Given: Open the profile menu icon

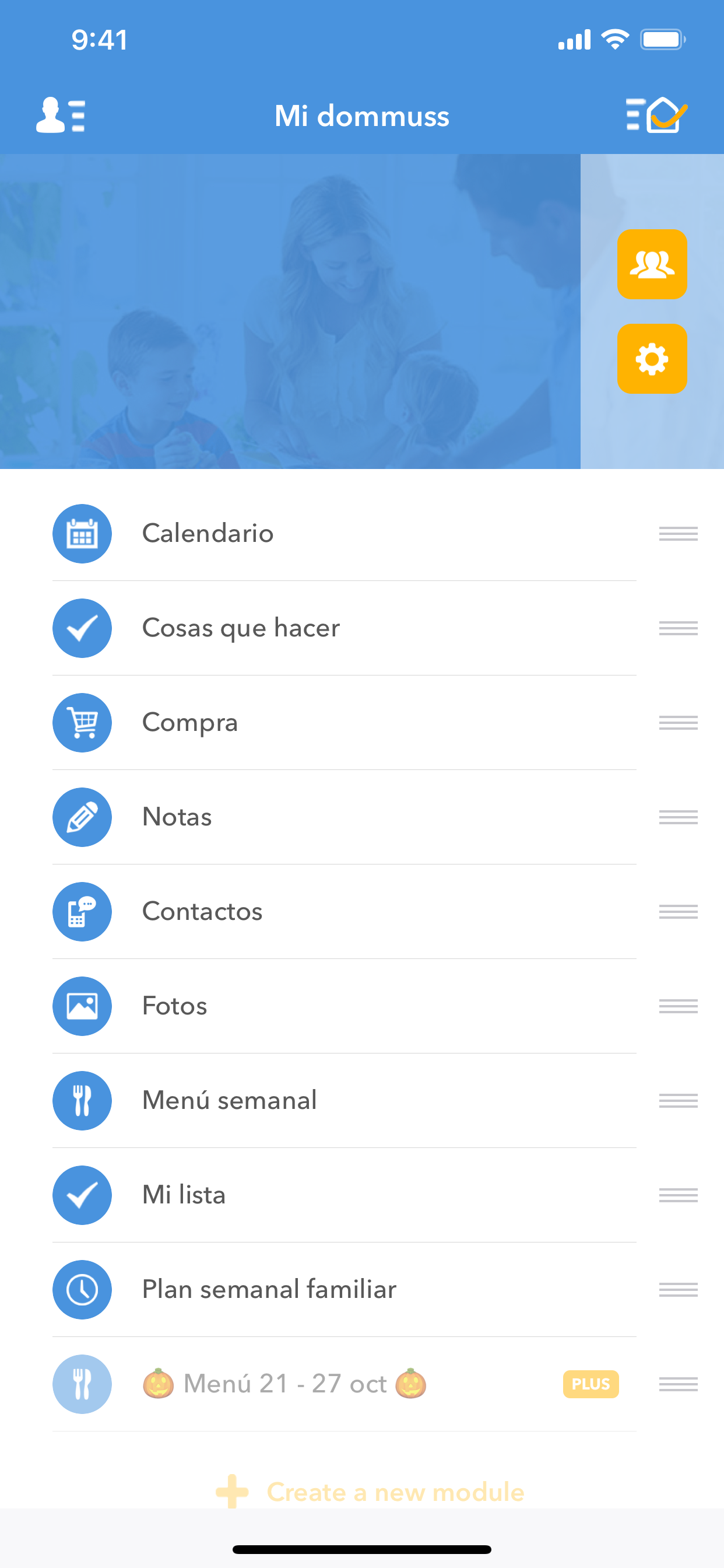Looking at the screenshot, I should click(61, 115).
